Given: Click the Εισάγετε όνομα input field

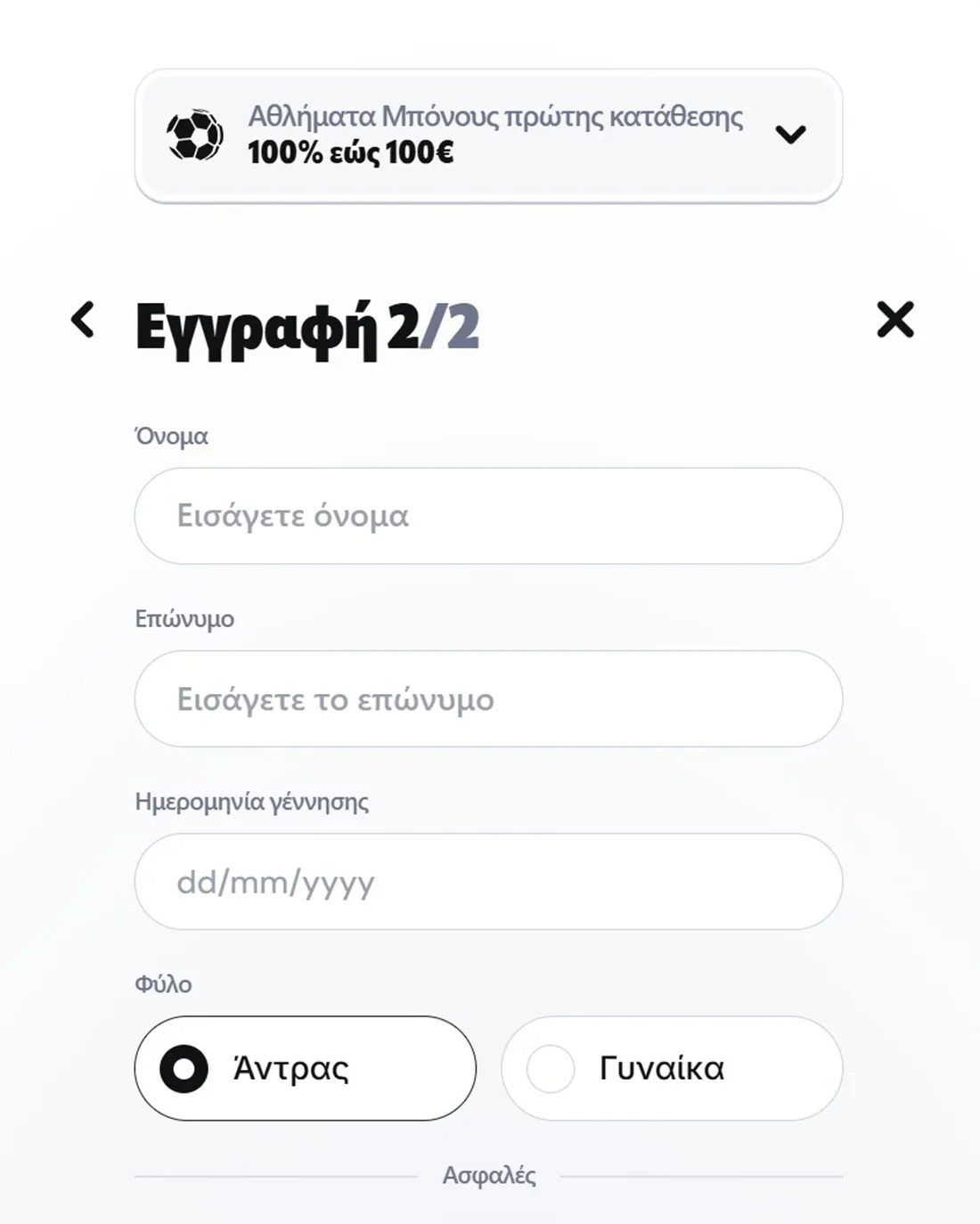Looking at the screenshot, I should [x=490, y=515].
